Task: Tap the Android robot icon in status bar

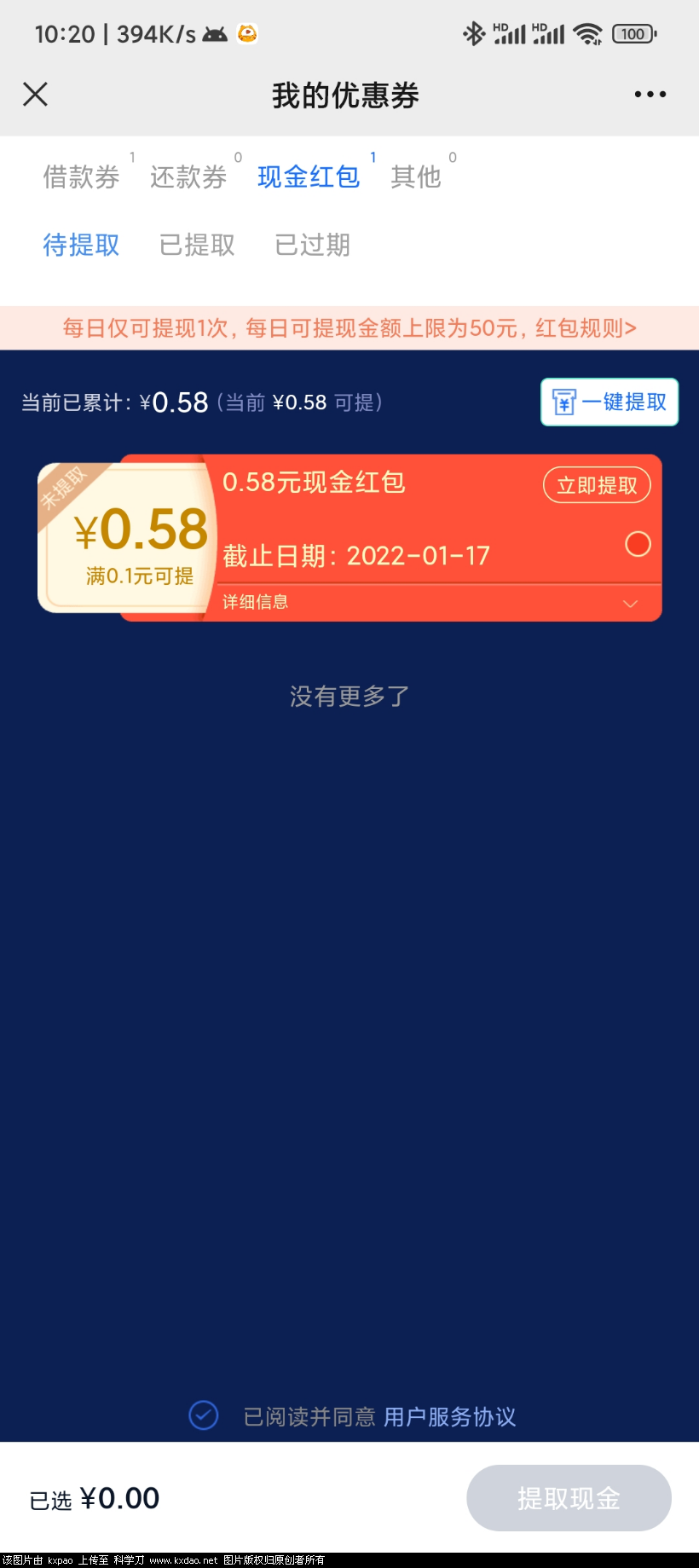Action: click(x=214, y=34)
